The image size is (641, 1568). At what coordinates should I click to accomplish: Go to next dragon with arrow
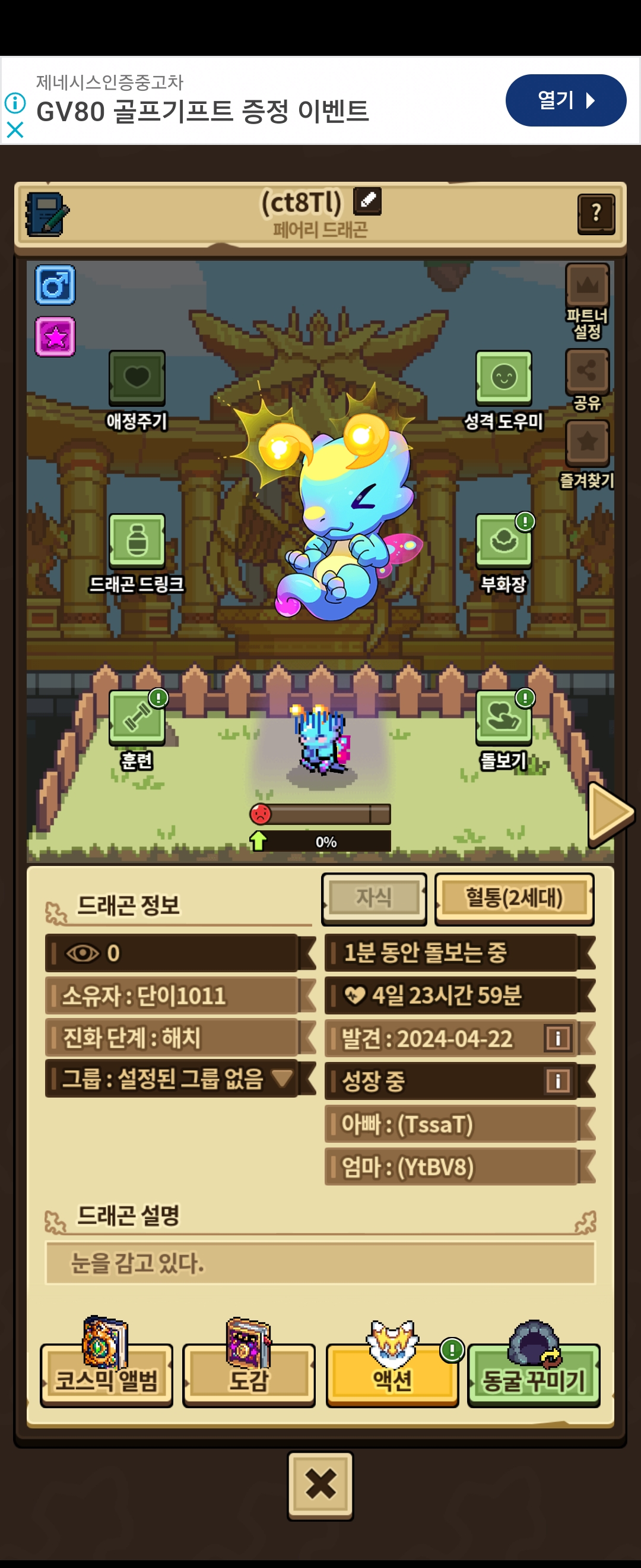[610, 814]
